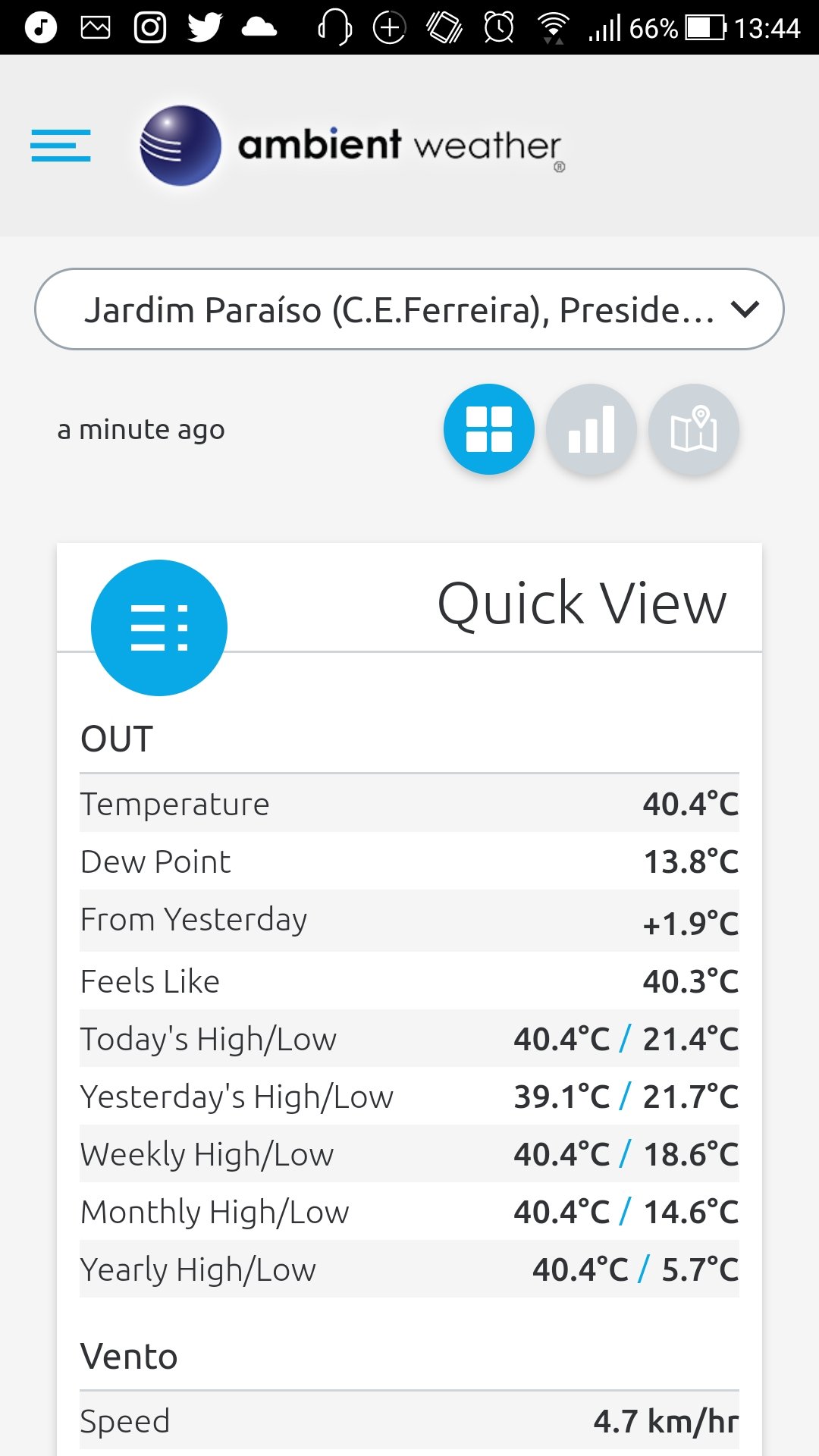Screen dimensions: 819x1456
Task: Tap the Quick View list icon
Action: (x=159, y=628)
